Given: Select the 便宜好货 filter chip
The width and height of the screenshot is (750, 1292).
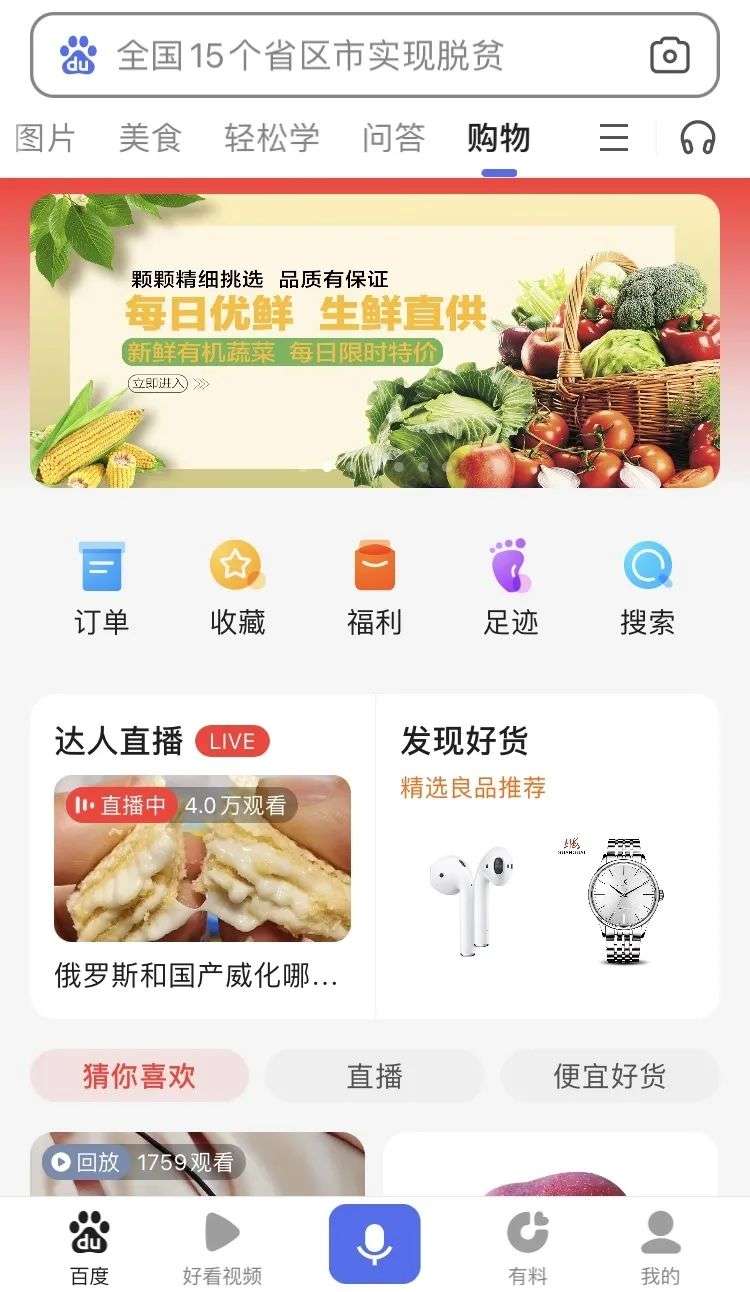Looking at the screenshot, I should click(x=609, y=1076).
